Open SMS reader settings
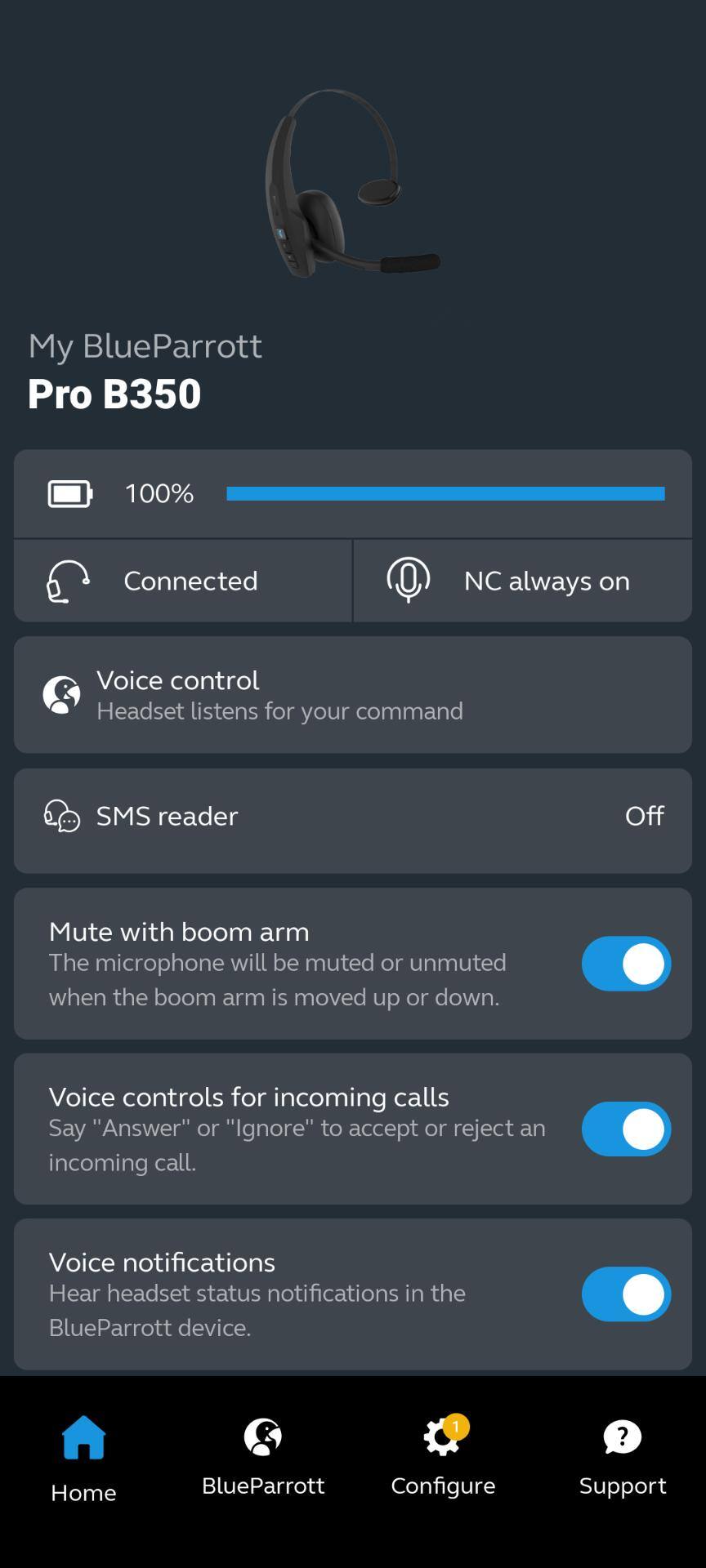706x1568 pixels. (353, 821)
